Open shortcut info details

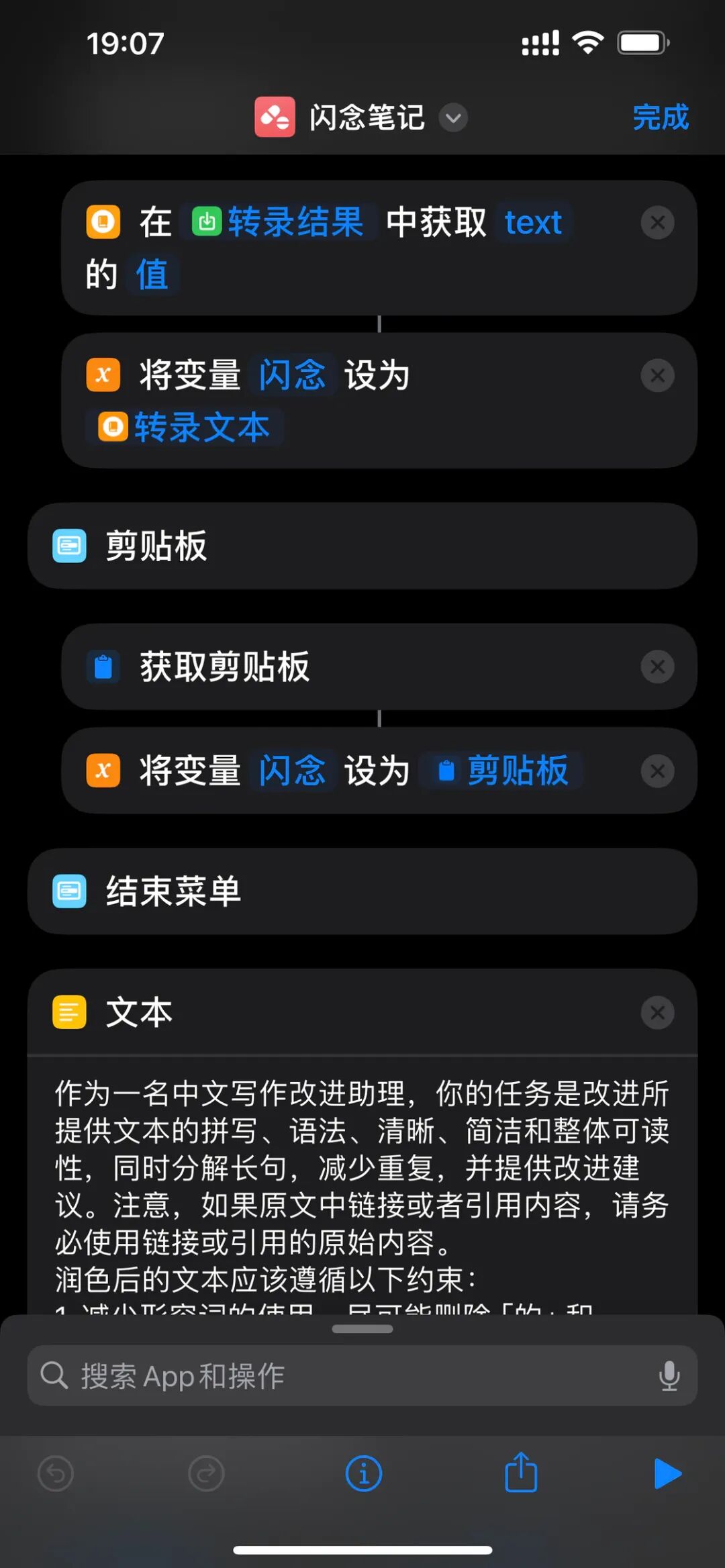click(363, 1473)
